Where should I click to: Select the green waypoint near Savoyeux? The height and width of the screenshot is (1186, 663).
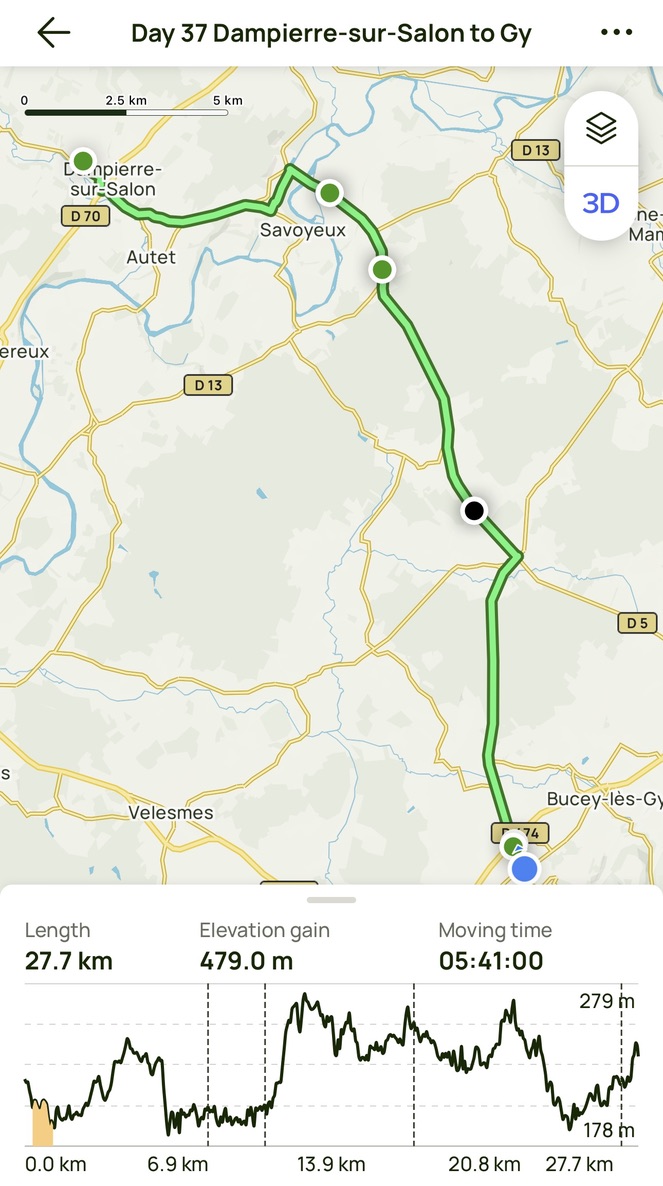[x=329, y=192]
